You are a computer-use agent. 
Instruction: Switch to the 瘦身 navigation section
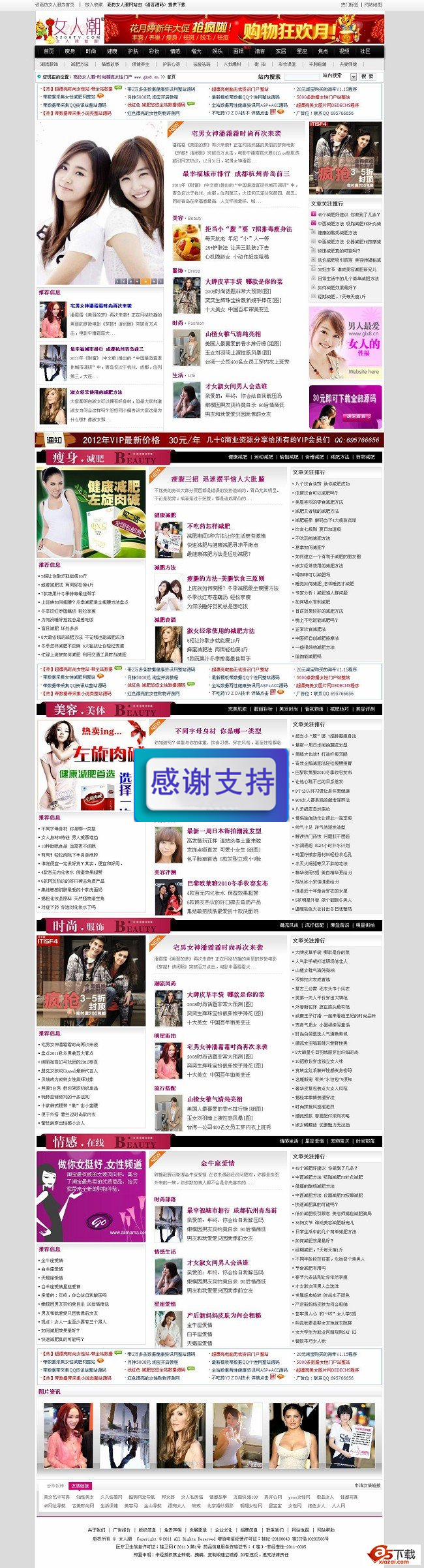tap(70, 51)
